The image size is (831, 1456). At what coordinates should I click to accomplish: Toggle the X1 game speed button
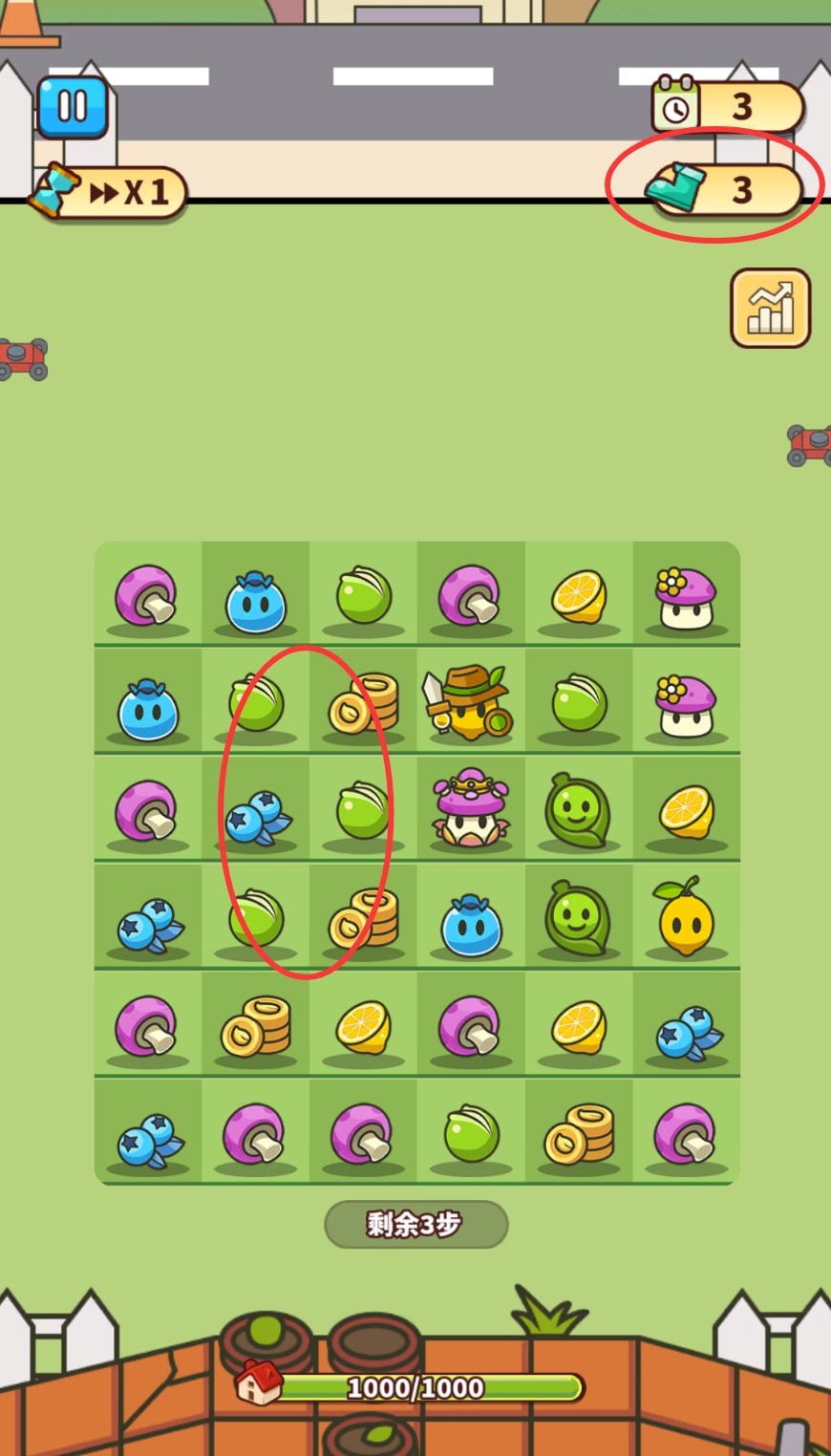(x=111, y=192)
